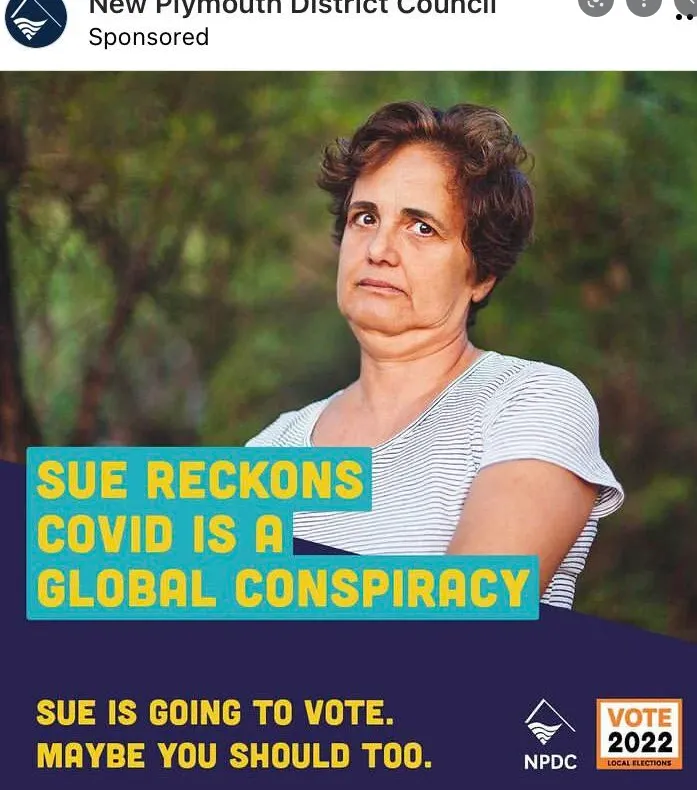The image size is (697, 790).
Task: Open New Plymouth District Council profile picture
Action: click(35, 20)
